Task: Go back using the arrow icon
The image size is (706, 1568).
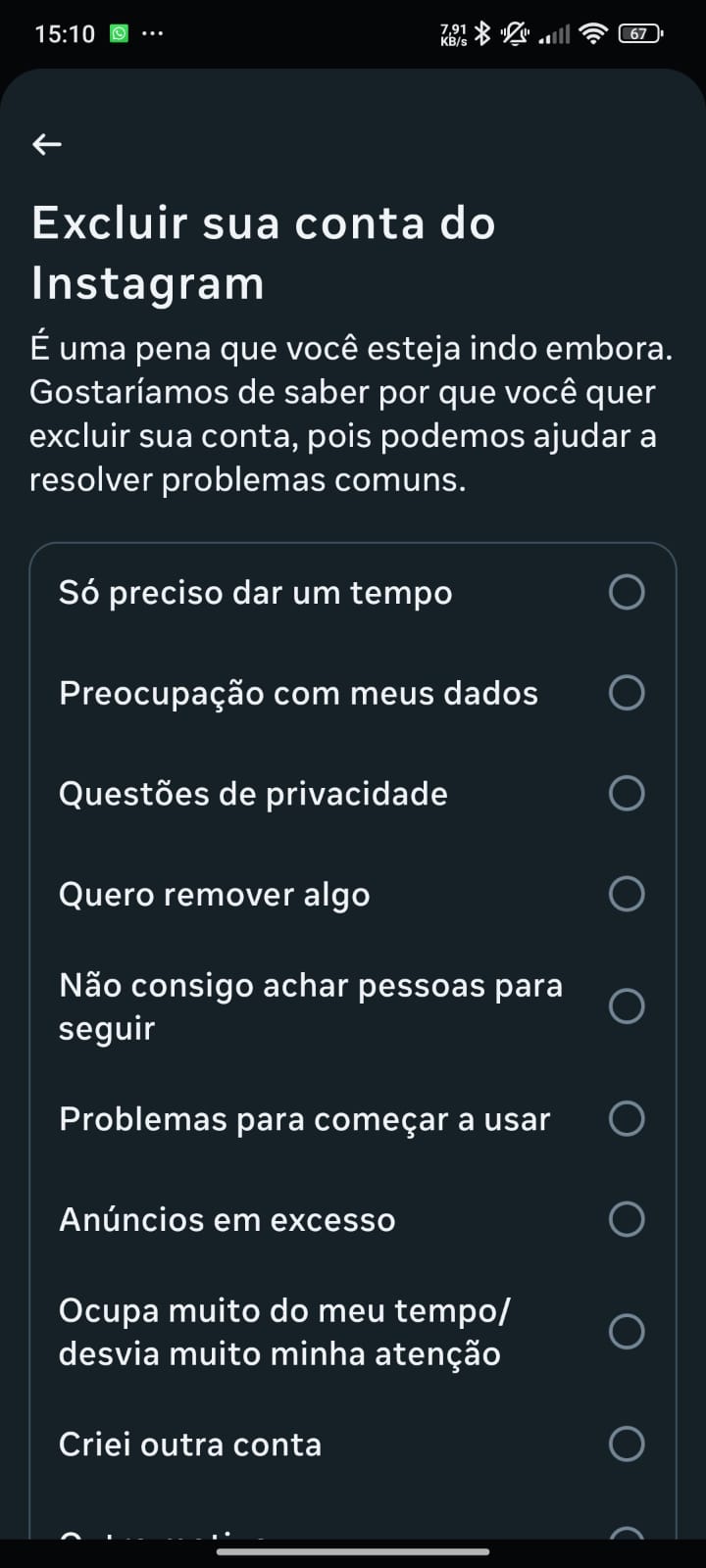Action: 47,145
